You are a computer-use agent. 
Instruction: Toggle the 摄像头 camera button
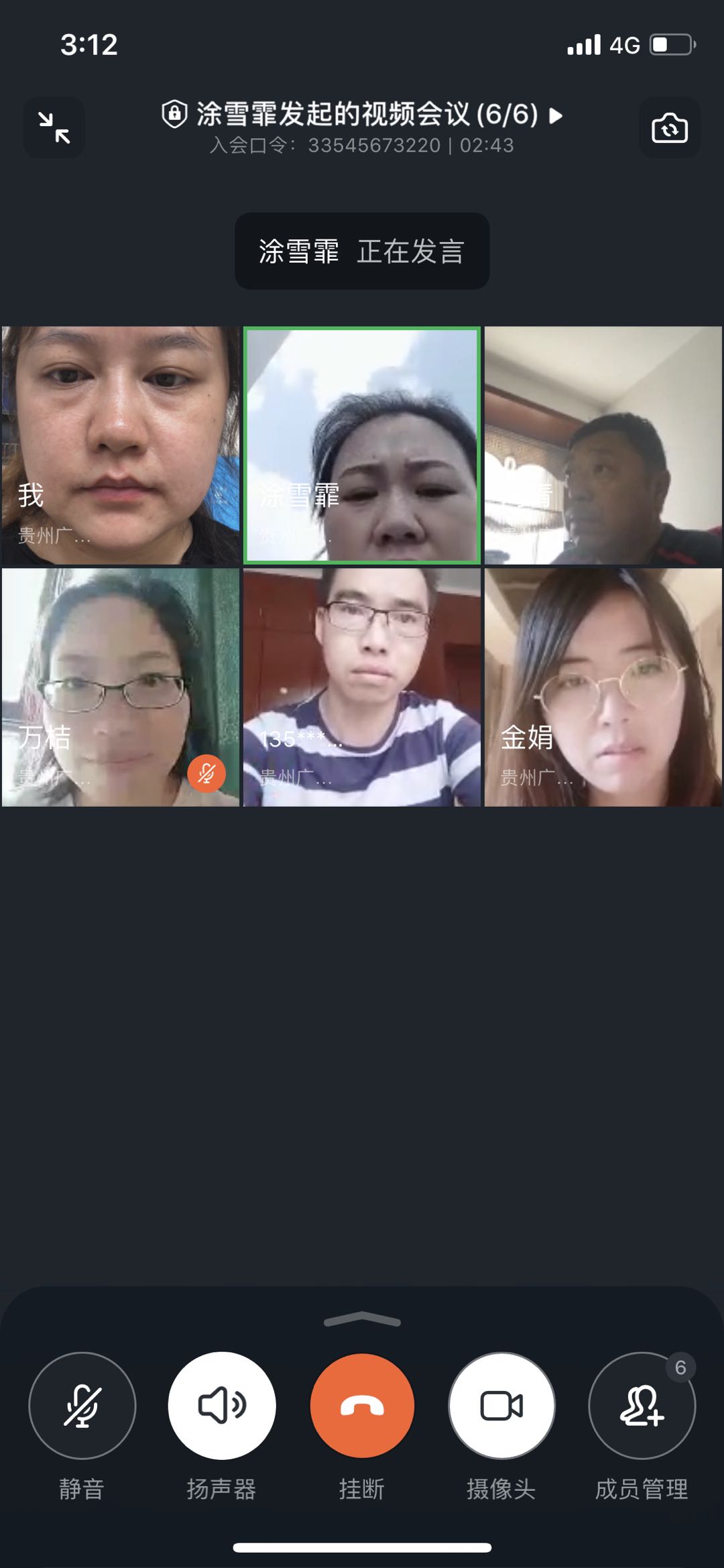[501, 1406]
